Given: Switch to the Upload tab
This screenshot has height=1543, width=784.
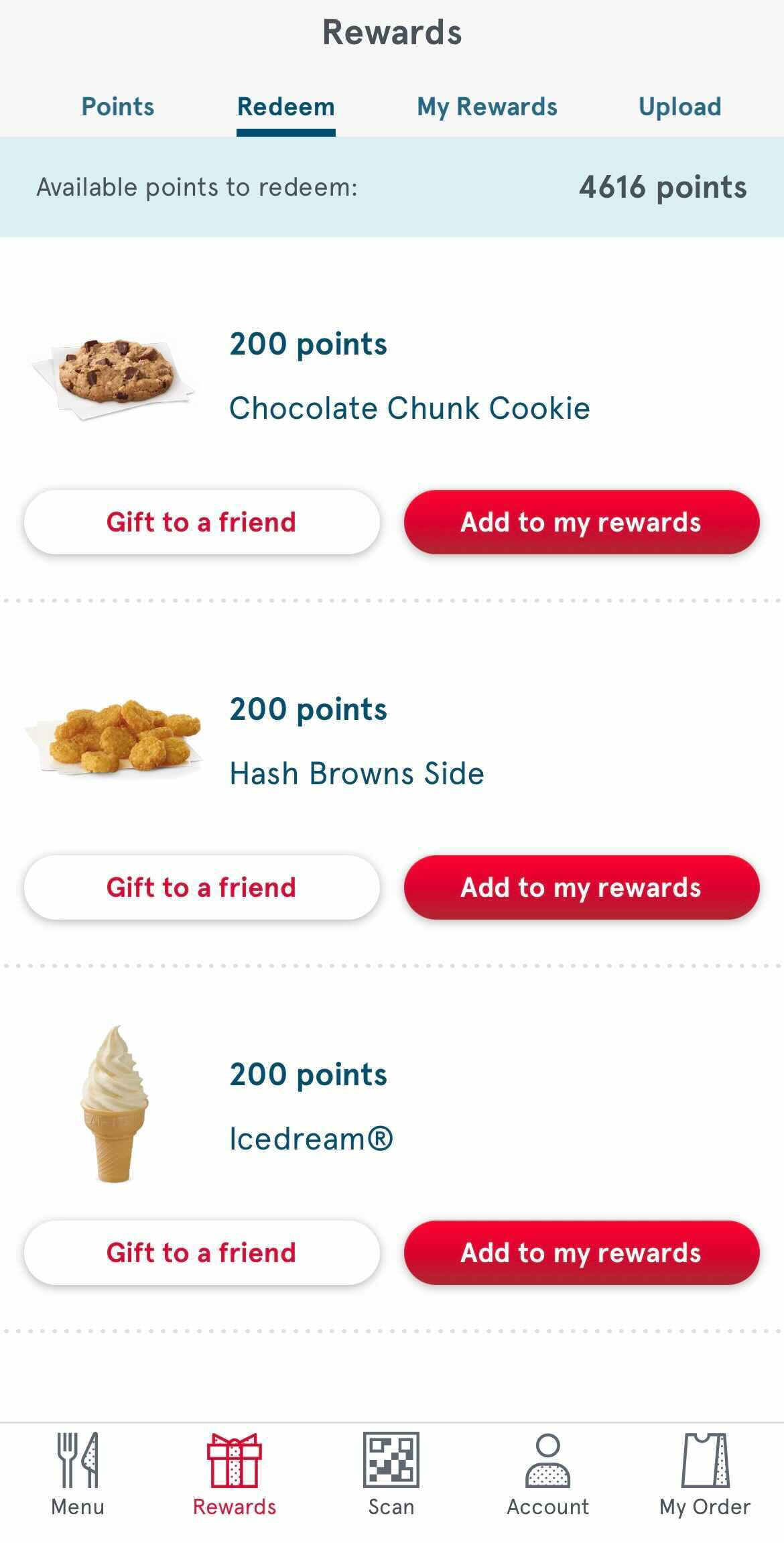Looking at the screenshot, I should coord(679,106).
